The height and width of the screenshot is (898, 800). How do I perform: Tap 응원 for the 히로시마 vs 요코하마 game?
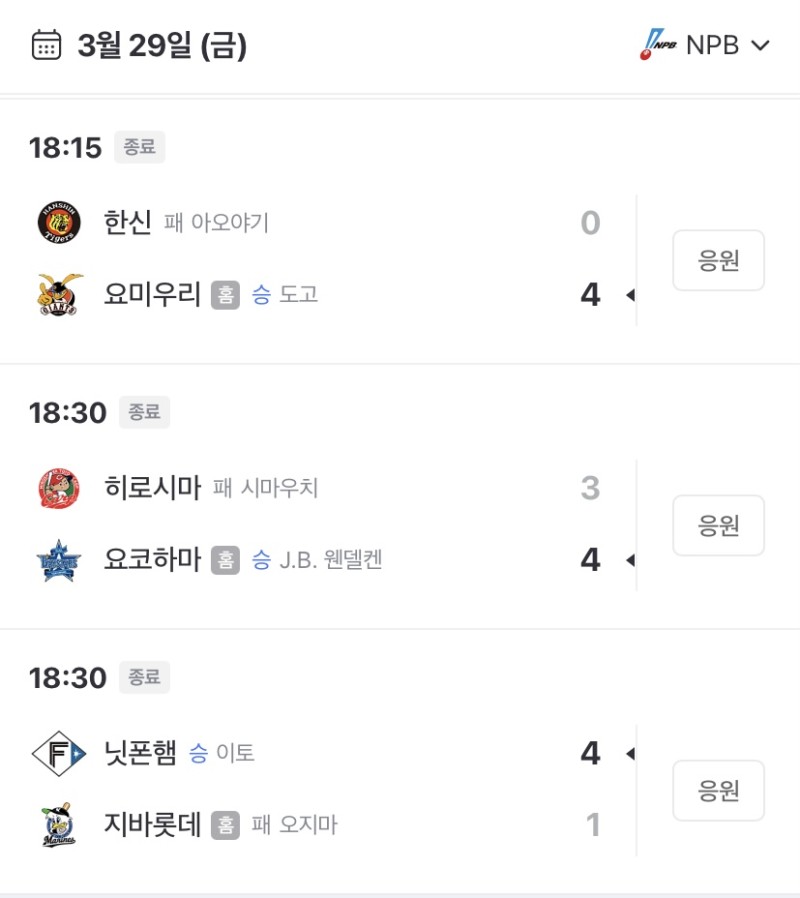718,526
